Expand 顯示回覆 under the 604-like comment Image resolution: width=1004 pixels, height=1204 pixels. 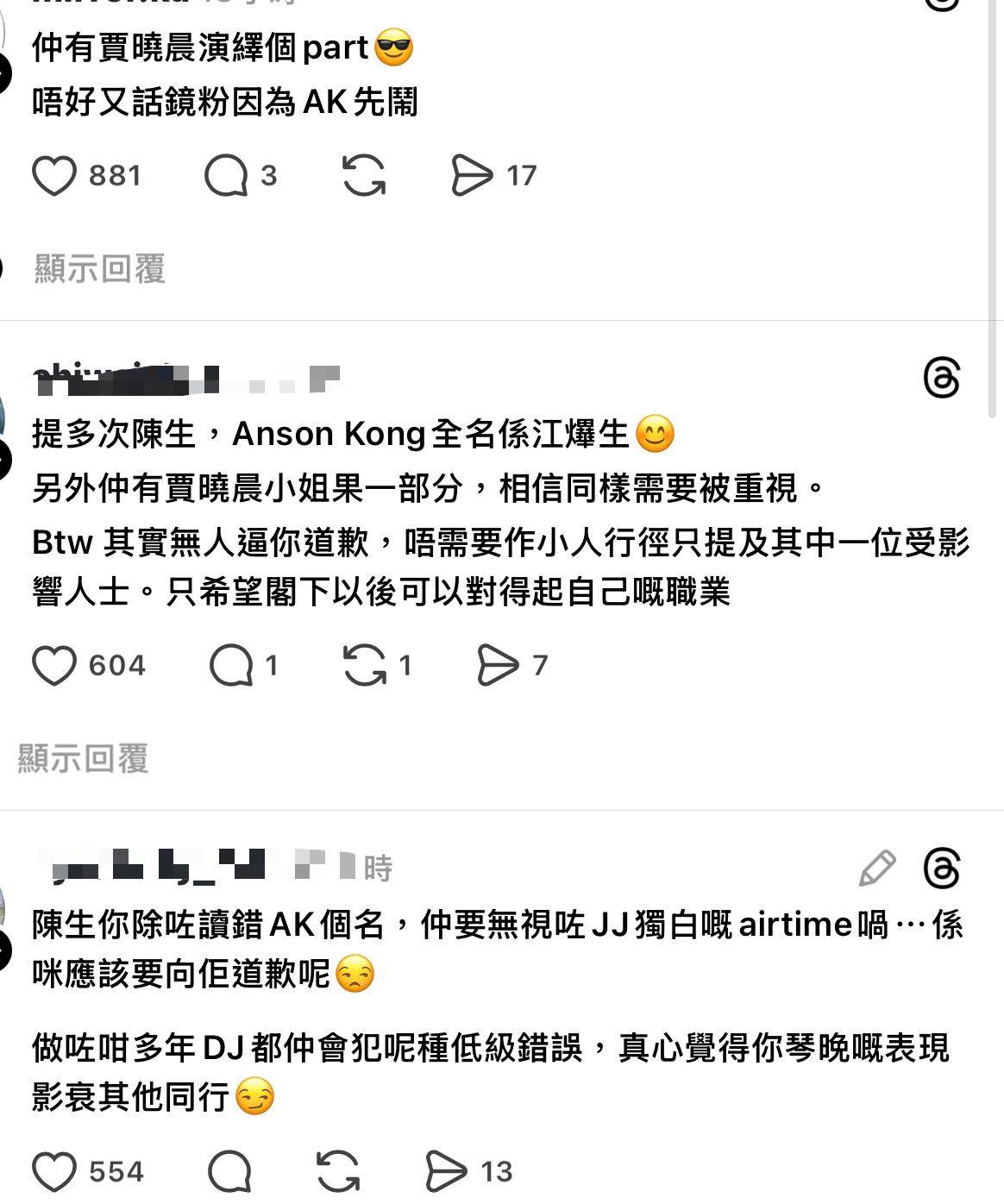point(84,759)
